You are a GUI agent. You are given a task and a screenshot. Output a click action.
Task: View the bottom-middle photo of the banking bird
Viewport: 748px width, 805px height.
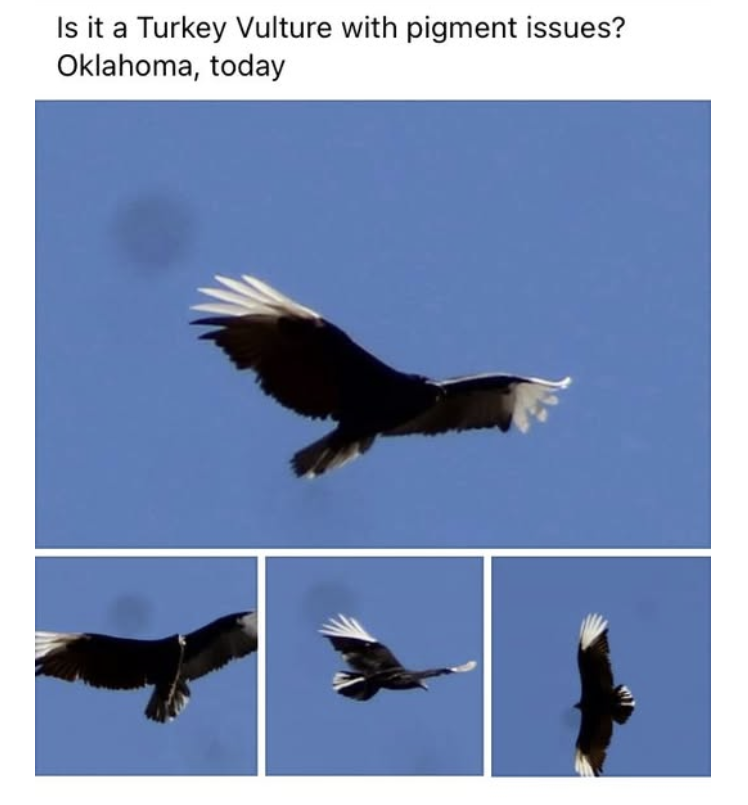click(374, 665)
